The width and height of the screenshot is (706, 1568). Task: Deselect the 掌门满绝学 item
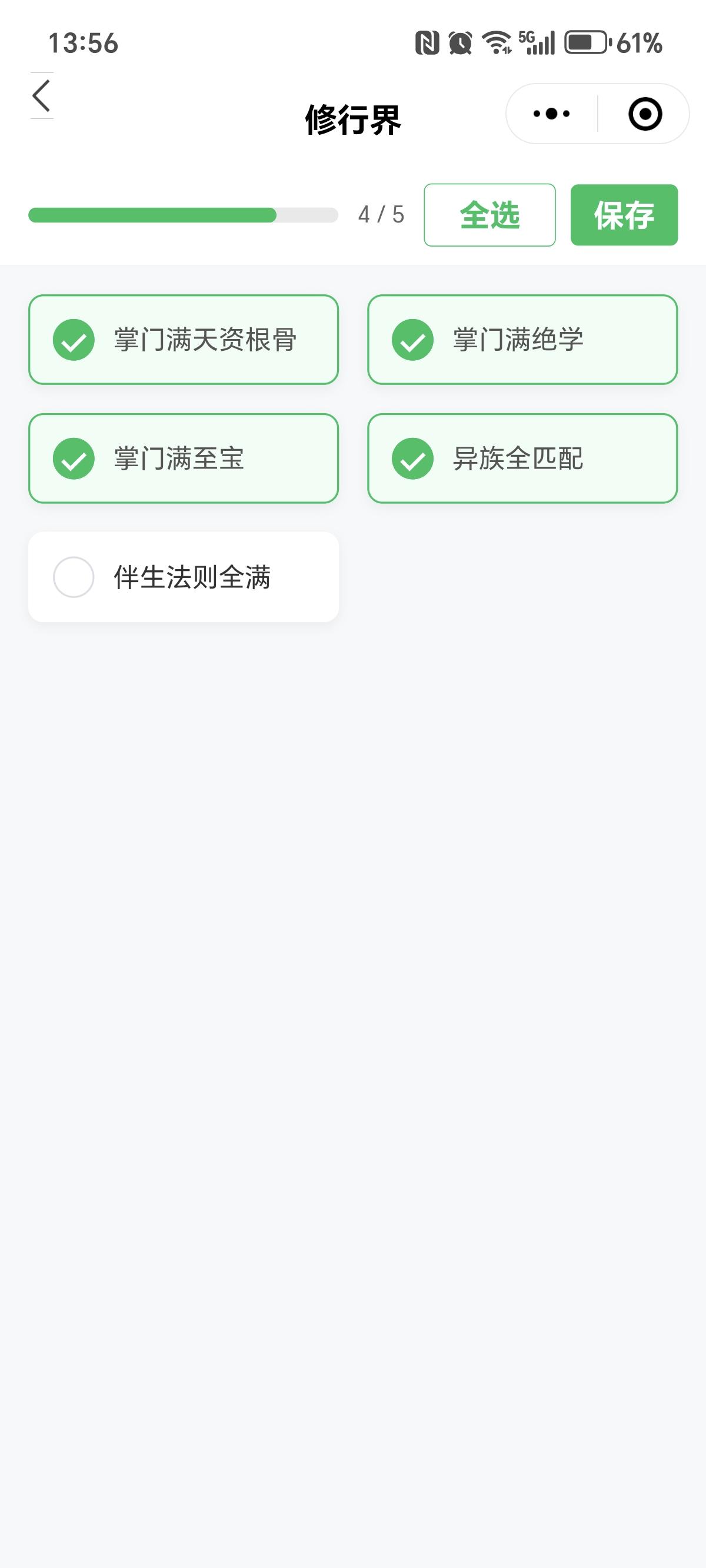pos(522,340)
